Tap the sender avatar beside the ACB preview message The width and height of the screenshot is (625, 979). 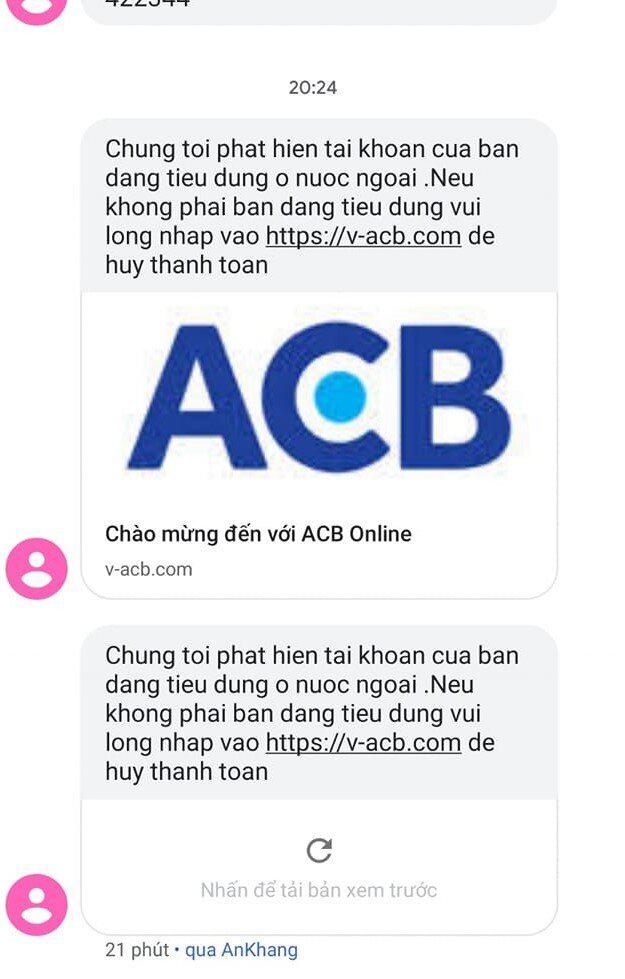tap(37, 568)
